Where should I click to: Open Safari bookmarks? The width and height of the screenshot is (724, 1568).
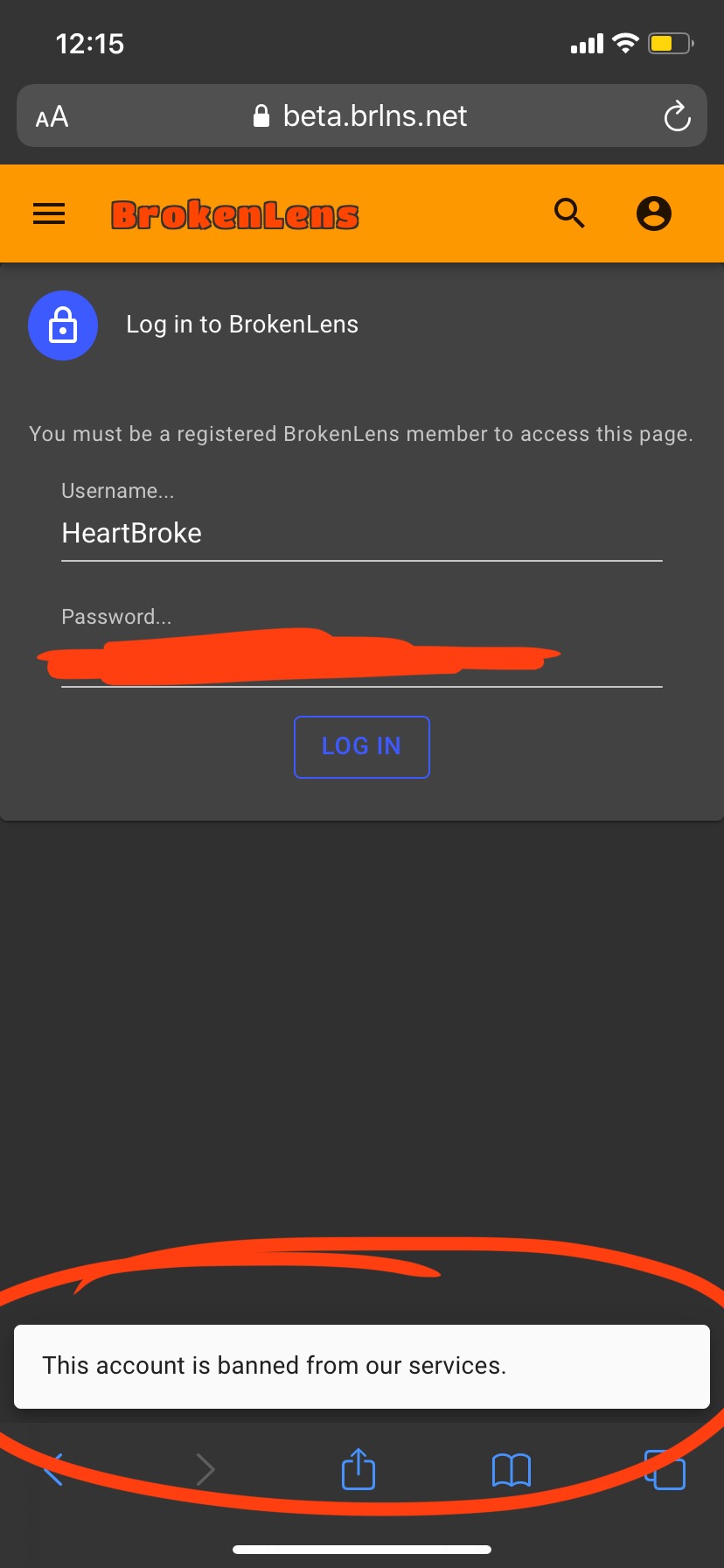(512, 1470)
